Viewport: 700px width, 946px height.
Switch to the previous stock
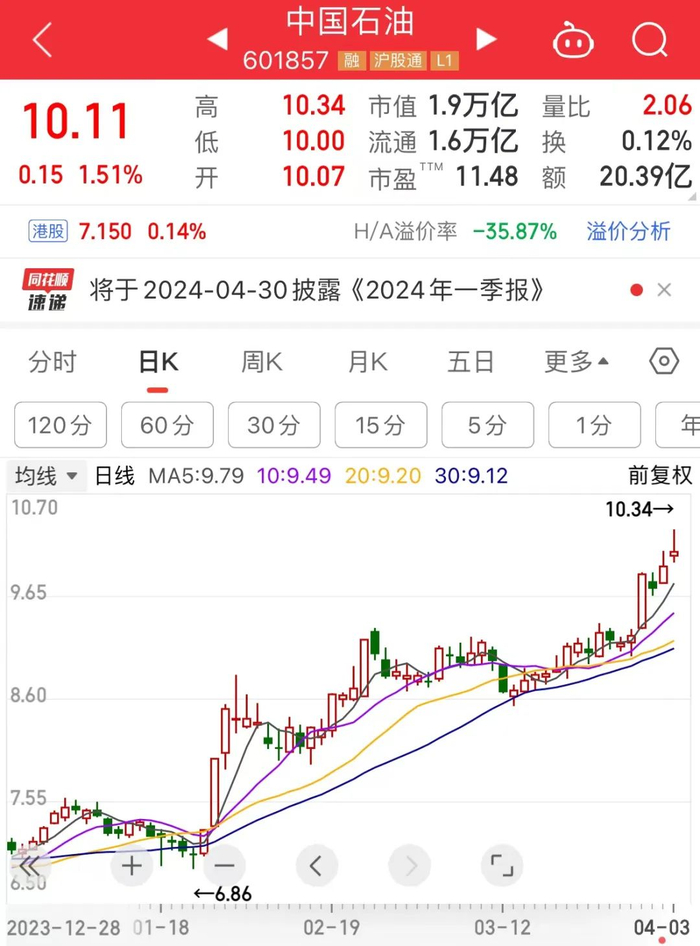click(x=217, y=40)
